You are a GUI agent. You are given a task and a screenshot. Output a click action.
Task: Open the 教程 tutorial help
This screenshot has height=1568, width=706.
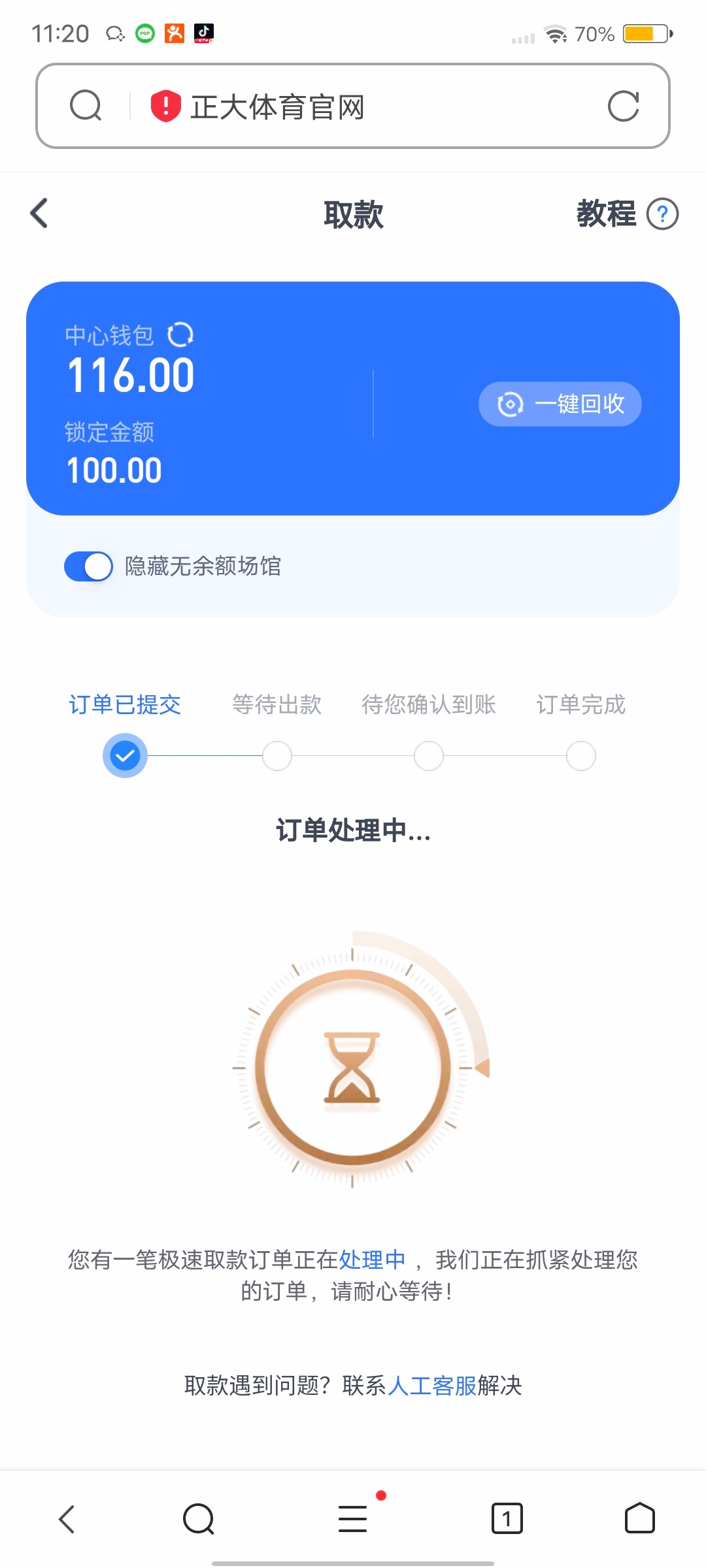[x=627, y=214]
